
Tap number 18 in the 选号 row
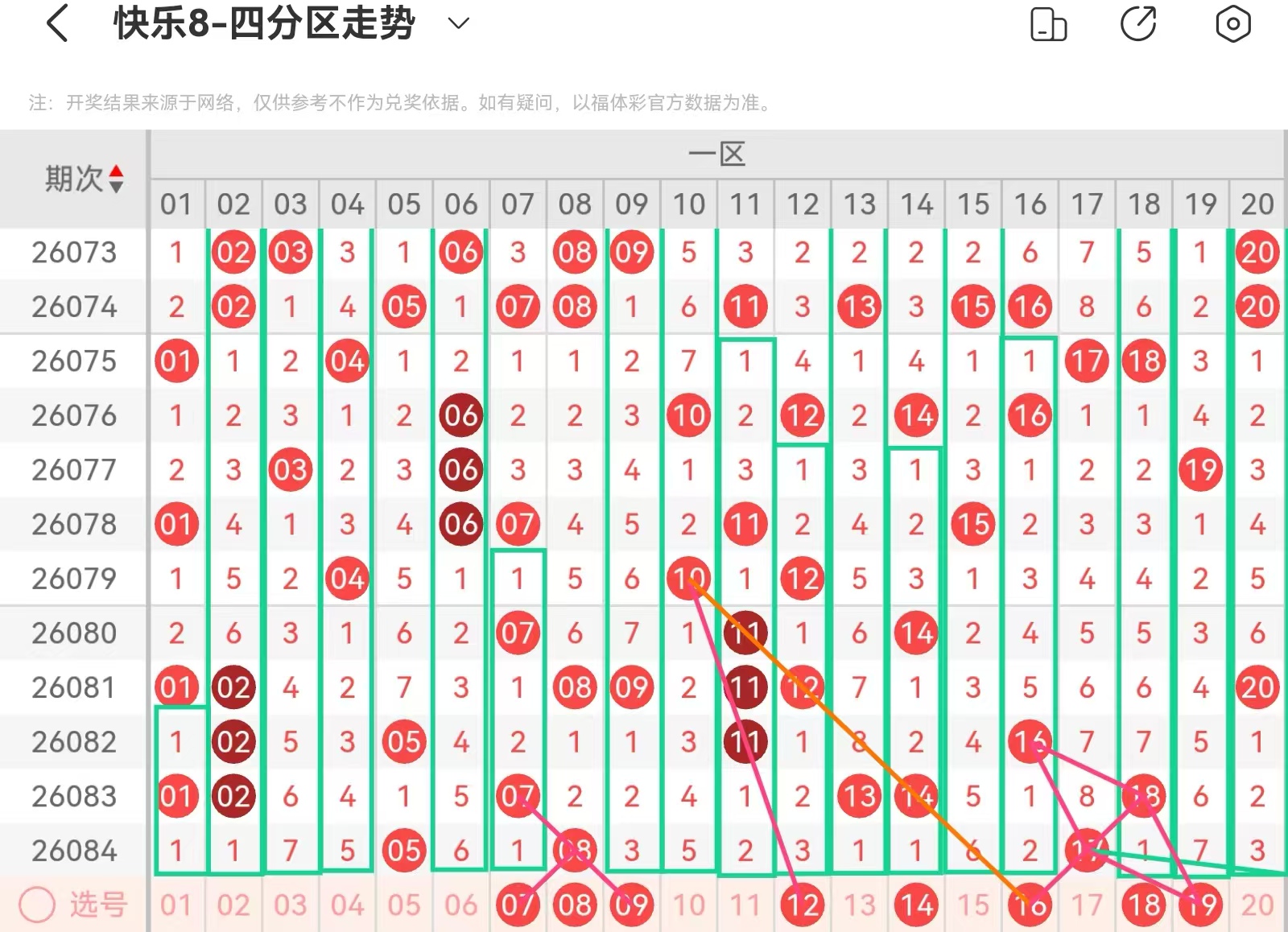coord(1144,905)
